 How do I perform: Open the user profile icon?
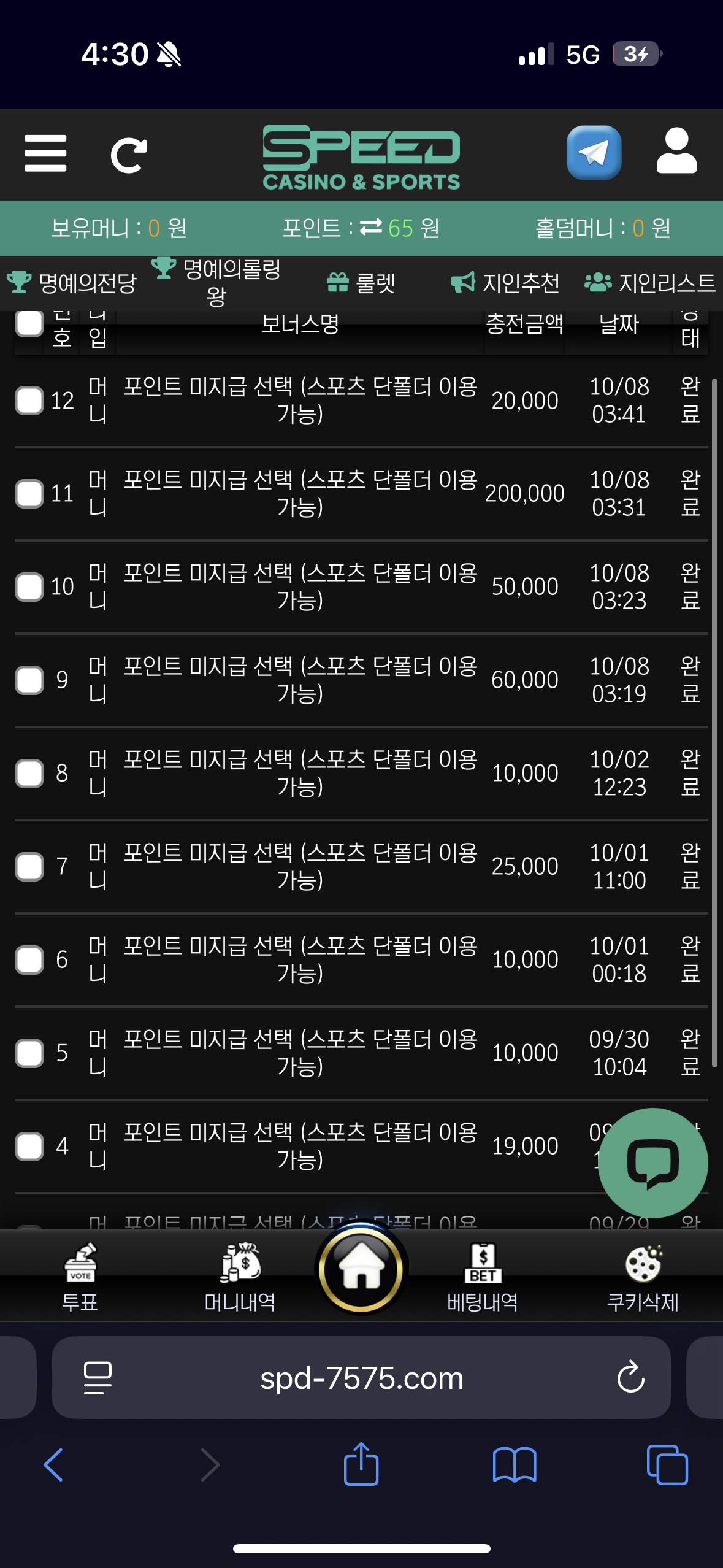[x=676, y=152]
